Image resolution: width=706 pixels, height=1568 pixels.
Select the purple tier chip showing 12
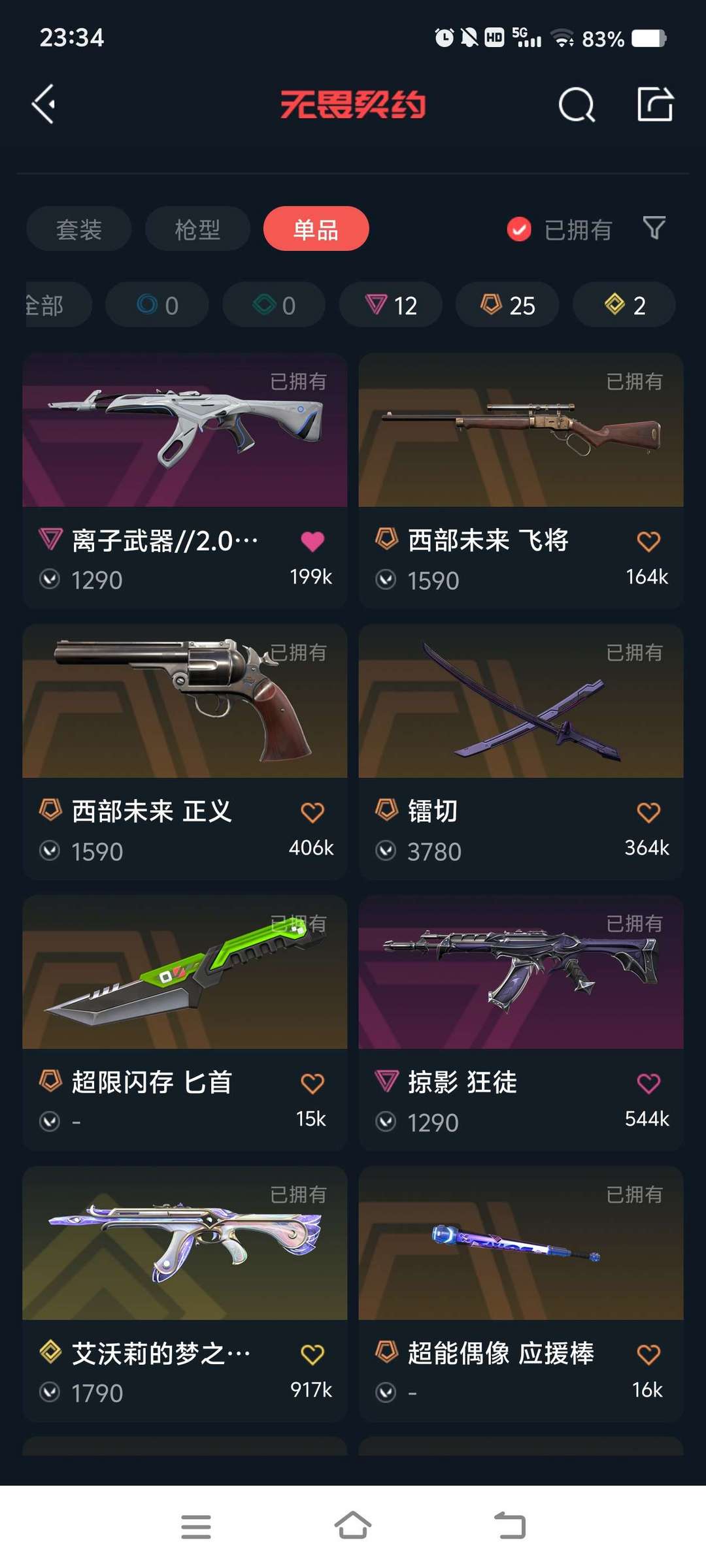tap(390, 304)
